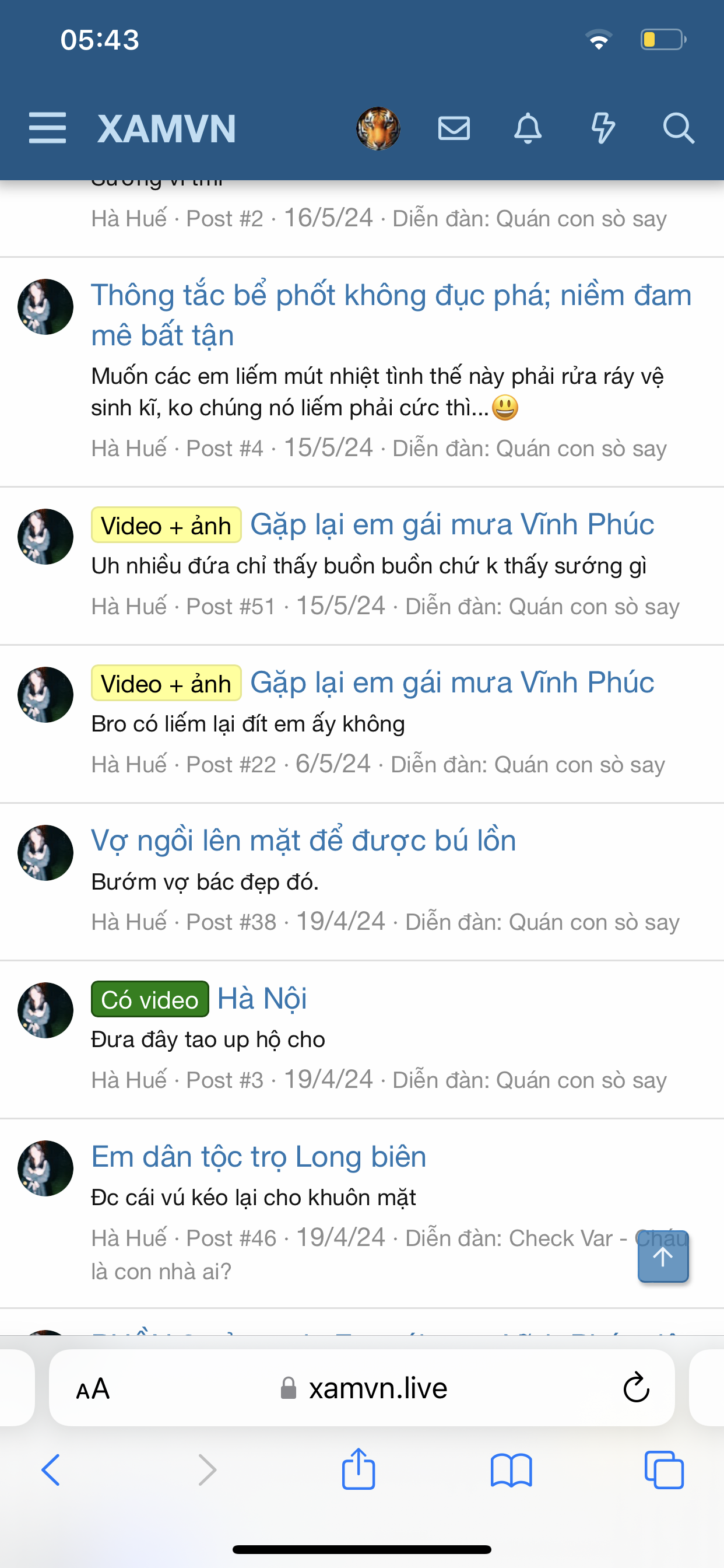This screenshot has height=1568, width=724.
Task: Open thread 'Hà Nội'
Action: click(262, 999)
